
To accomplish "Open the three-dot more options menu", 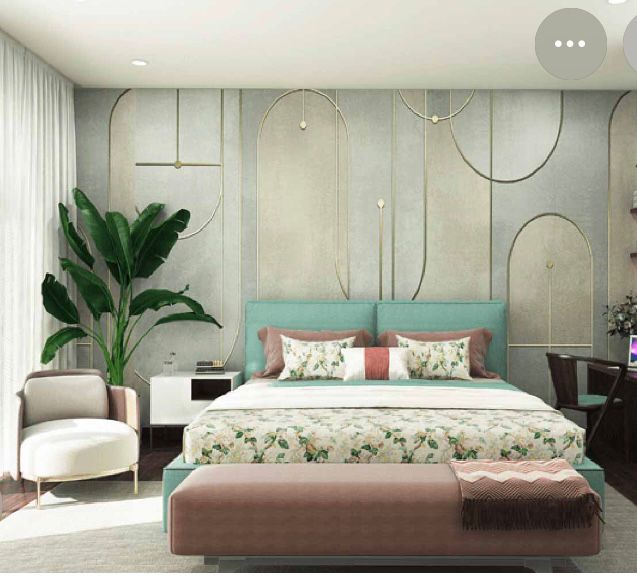I will click(x=570, y=44).
